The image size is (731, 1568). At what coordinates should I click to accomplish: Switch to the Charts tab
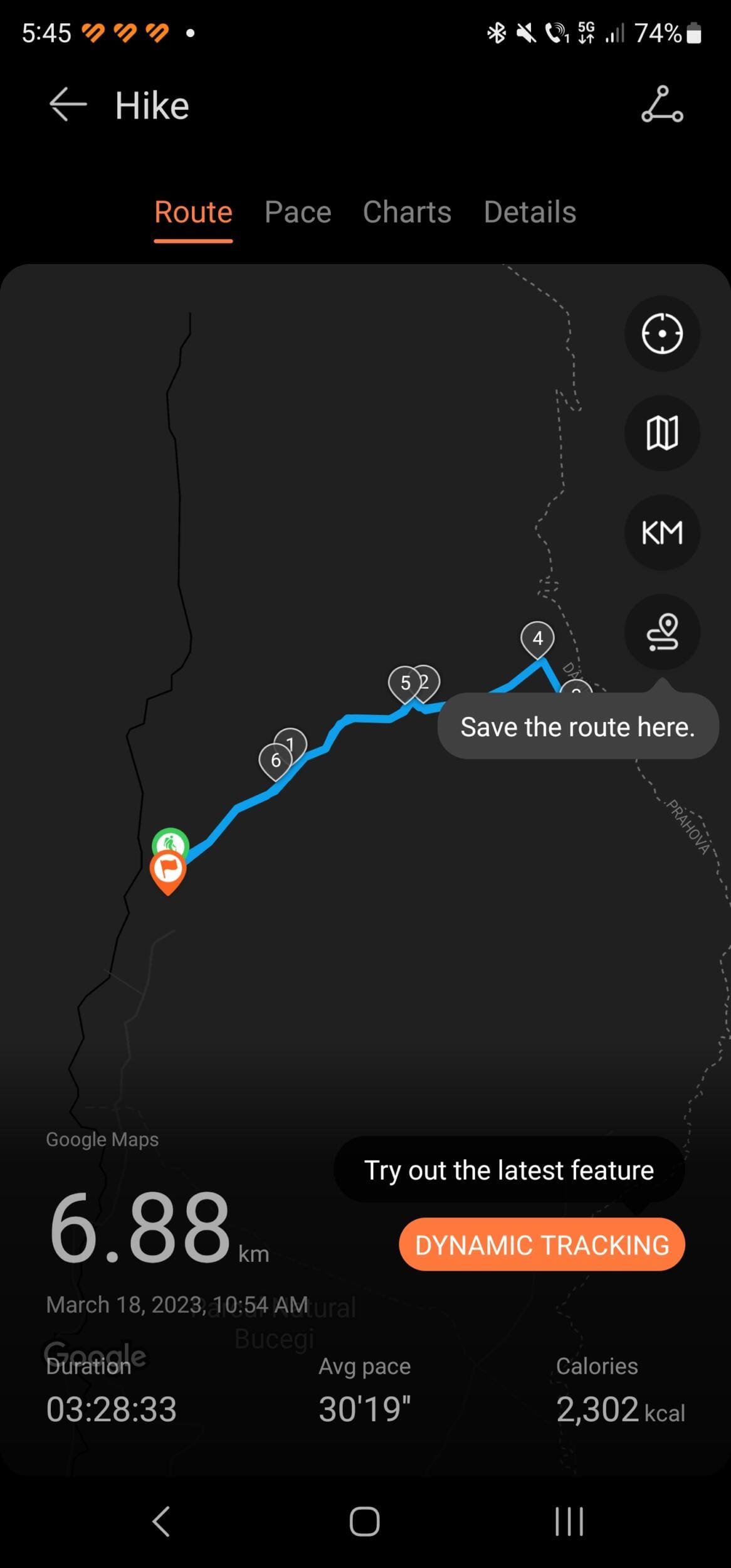pyautogui.click(x=407, y=212)
